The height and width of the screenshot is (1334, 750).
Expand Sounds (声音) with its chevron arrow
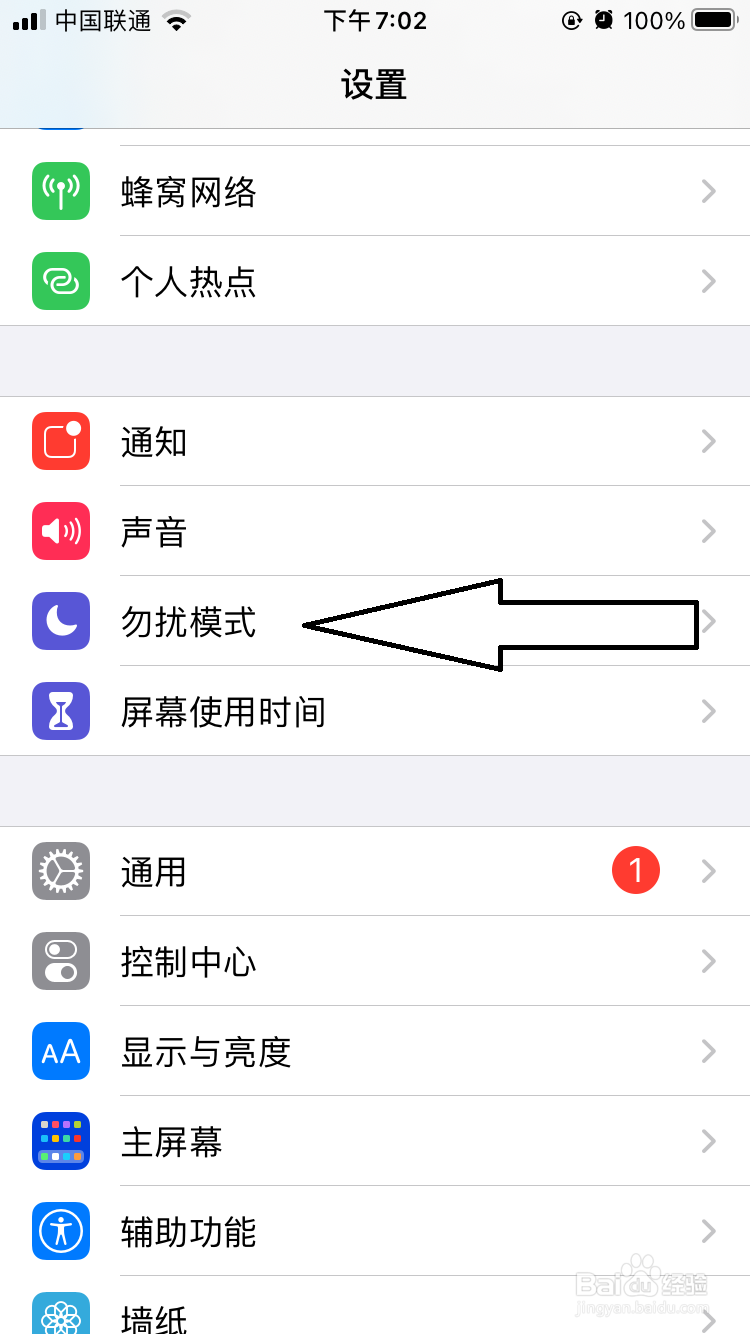click(708, 531)
